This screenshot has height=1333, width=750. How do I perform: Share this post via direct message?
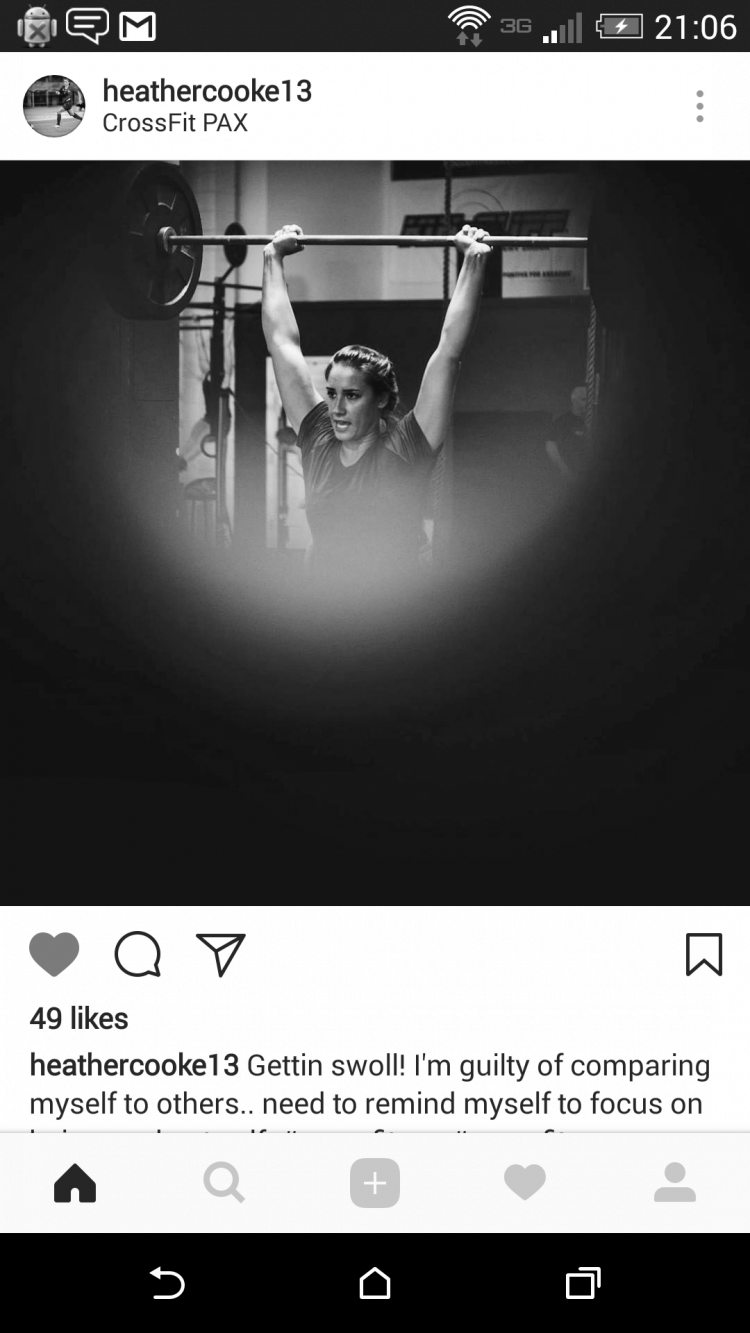point(221,954)
